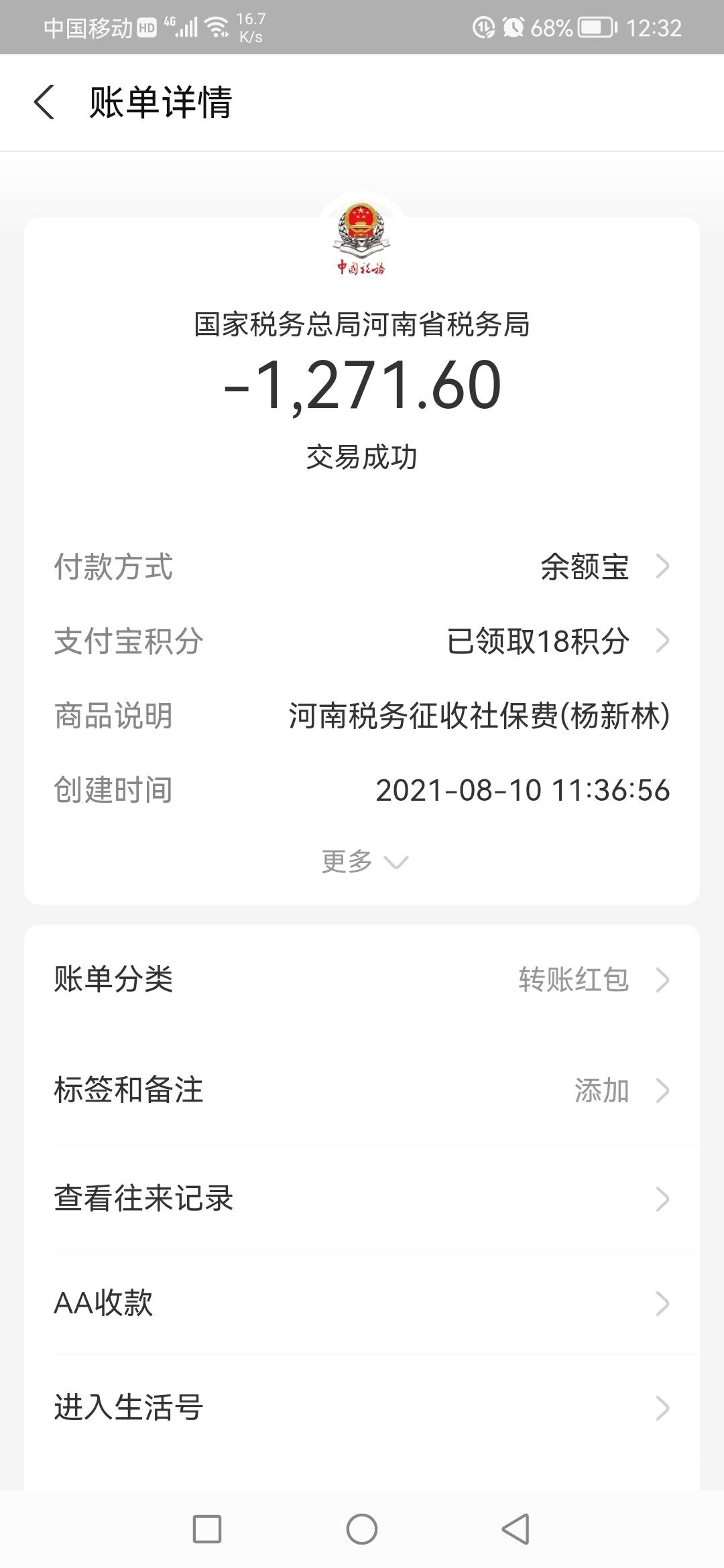The width and height of the screenshot is (724, 1568).
Task: Expand 更多 bill details
Action: 364,861
